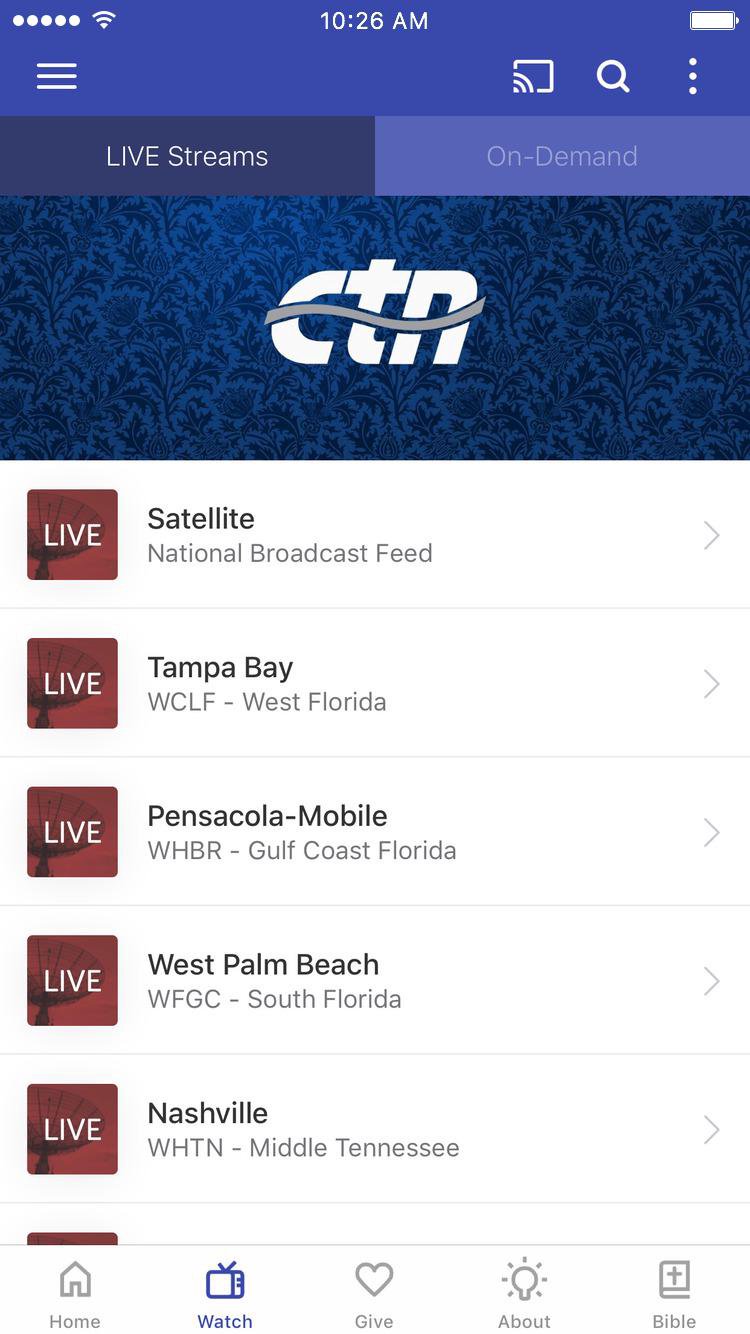Watch the Tampa Bay WCLF live stream
This screenshot has height=1334, width=750.
pos(375,683)
